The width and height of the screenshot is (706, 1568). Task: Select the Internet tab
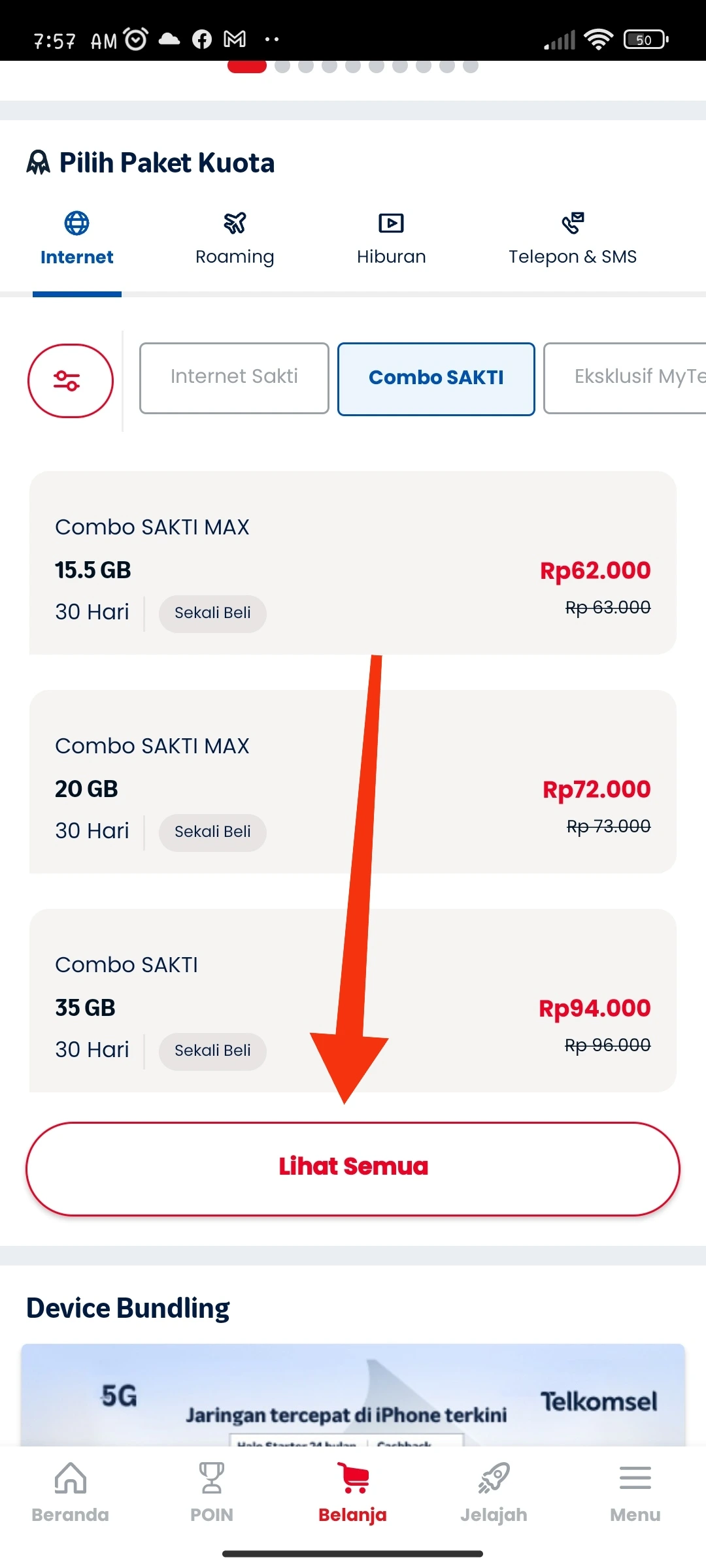pos(77,240)
